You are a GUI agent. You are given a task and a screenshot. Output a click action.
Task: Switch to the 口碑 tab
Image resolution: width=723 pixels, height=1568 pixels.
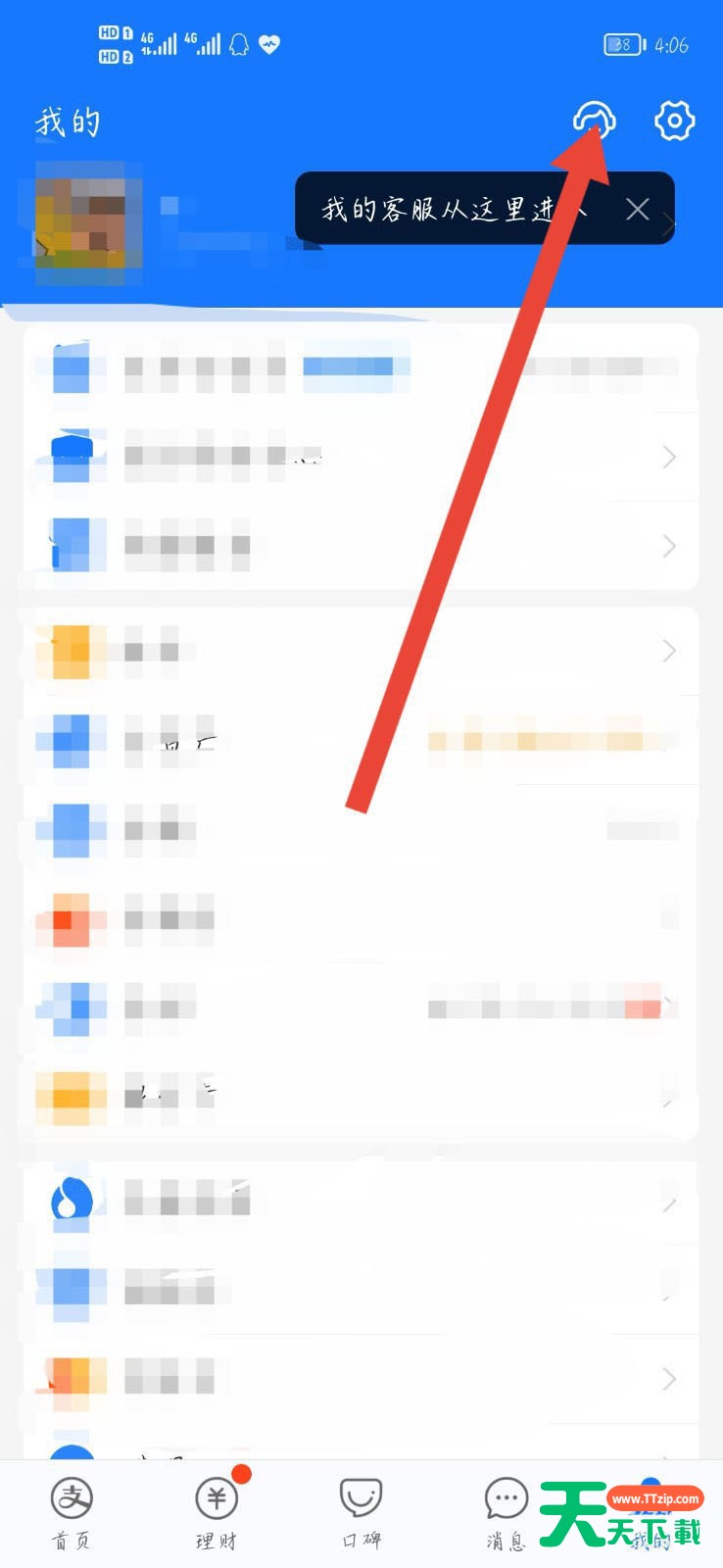pyautogui.click(x=361, y=1510)
